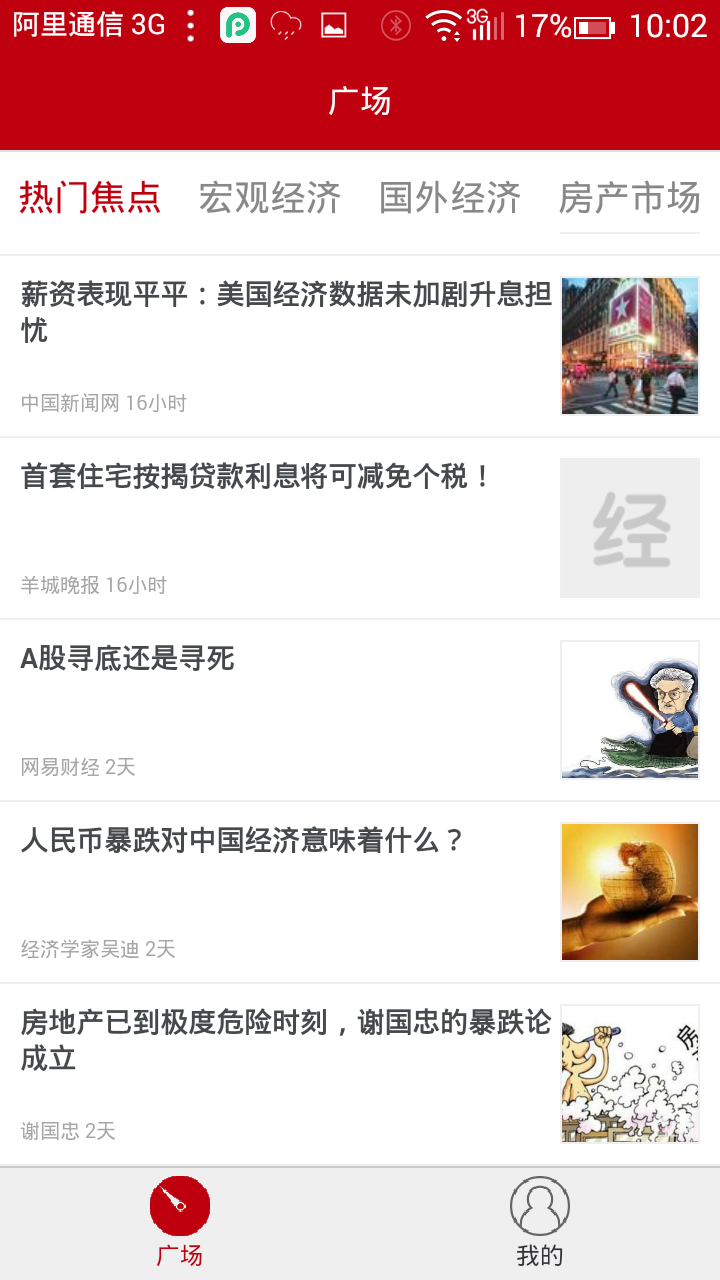
Task: Open the article 房地产已到极度危险时刻
Action: pos(286,1040)
